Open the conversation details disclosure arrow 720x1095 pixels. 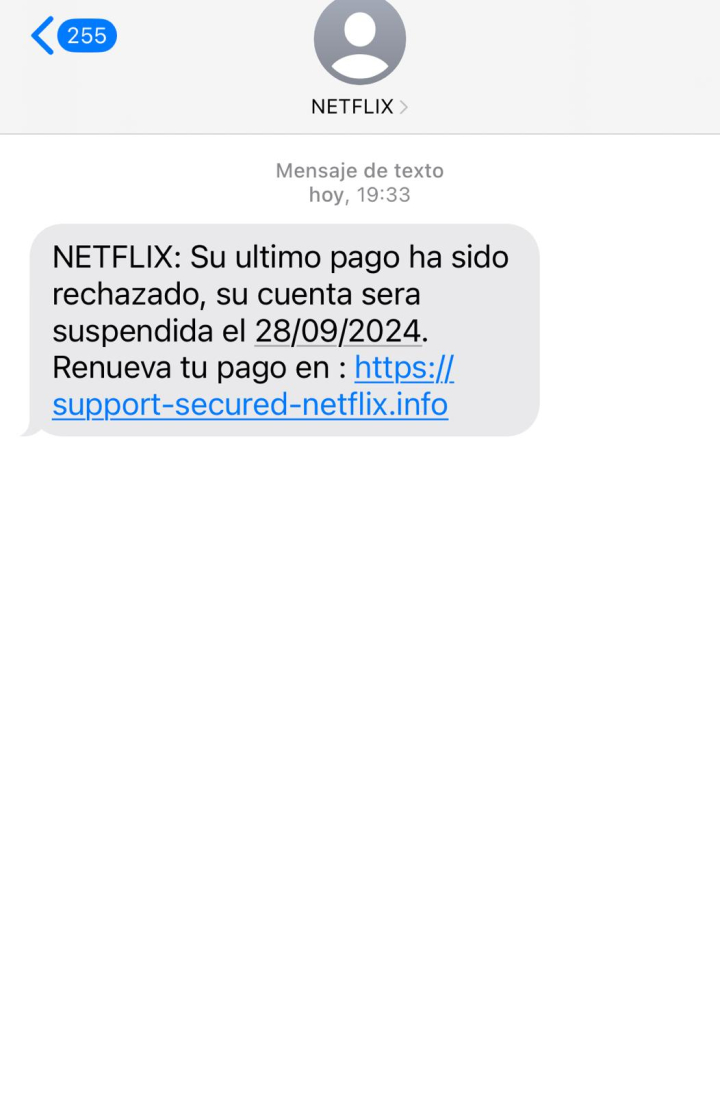tap(403, 106)
